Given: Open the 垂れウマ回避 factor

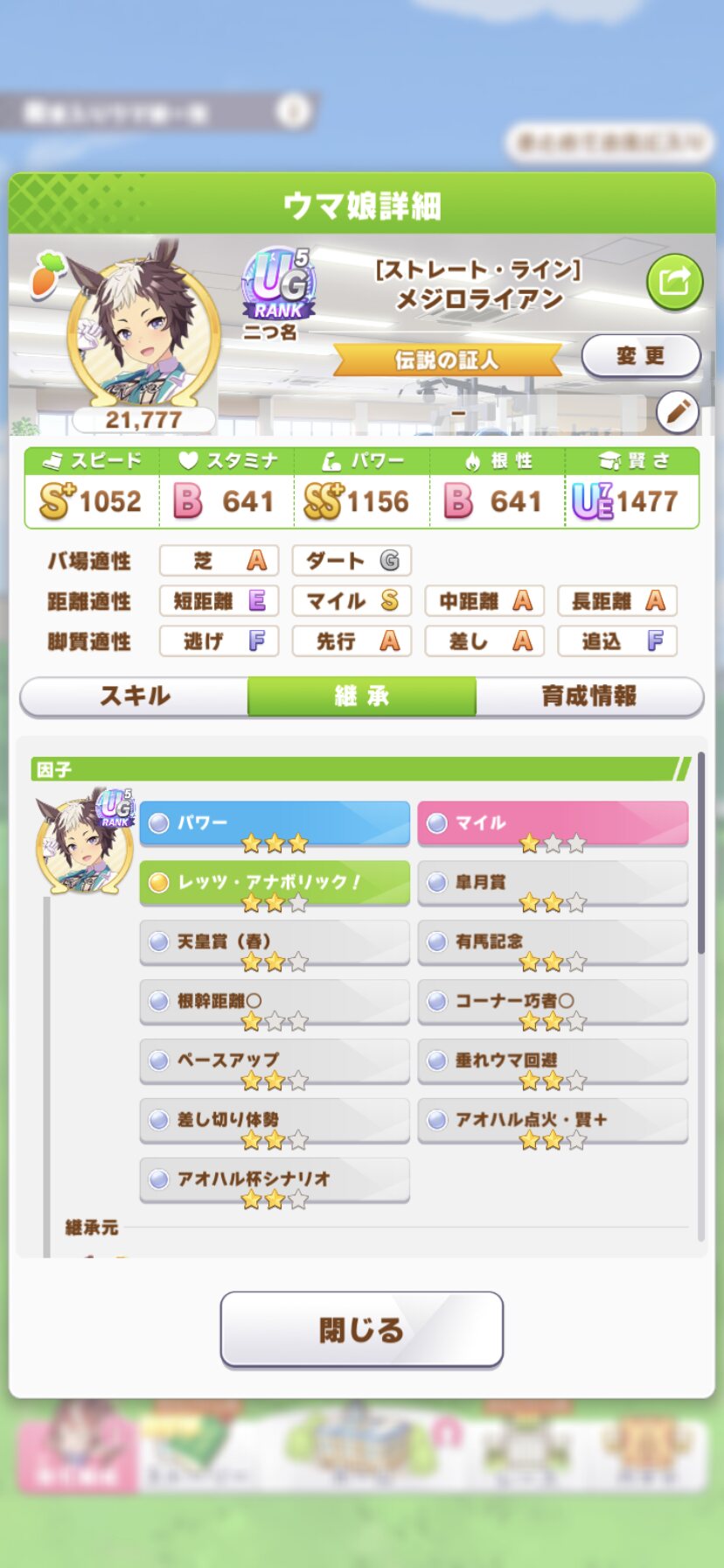Looking at the screenshot, I should click(553, 1060).
